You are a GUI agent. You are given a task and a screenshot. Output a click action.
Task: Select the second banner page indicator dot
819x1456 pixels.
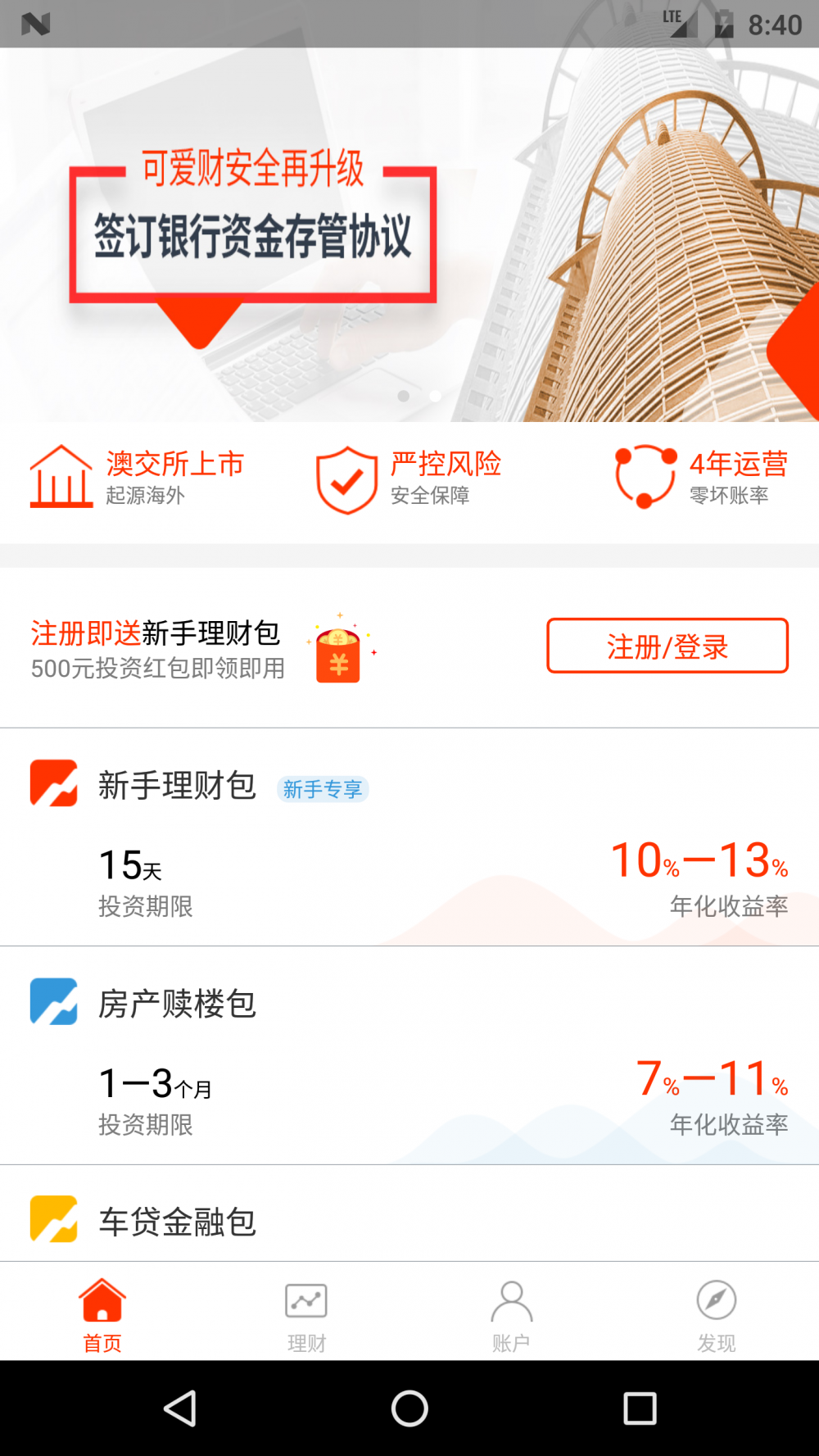(436, 396)
